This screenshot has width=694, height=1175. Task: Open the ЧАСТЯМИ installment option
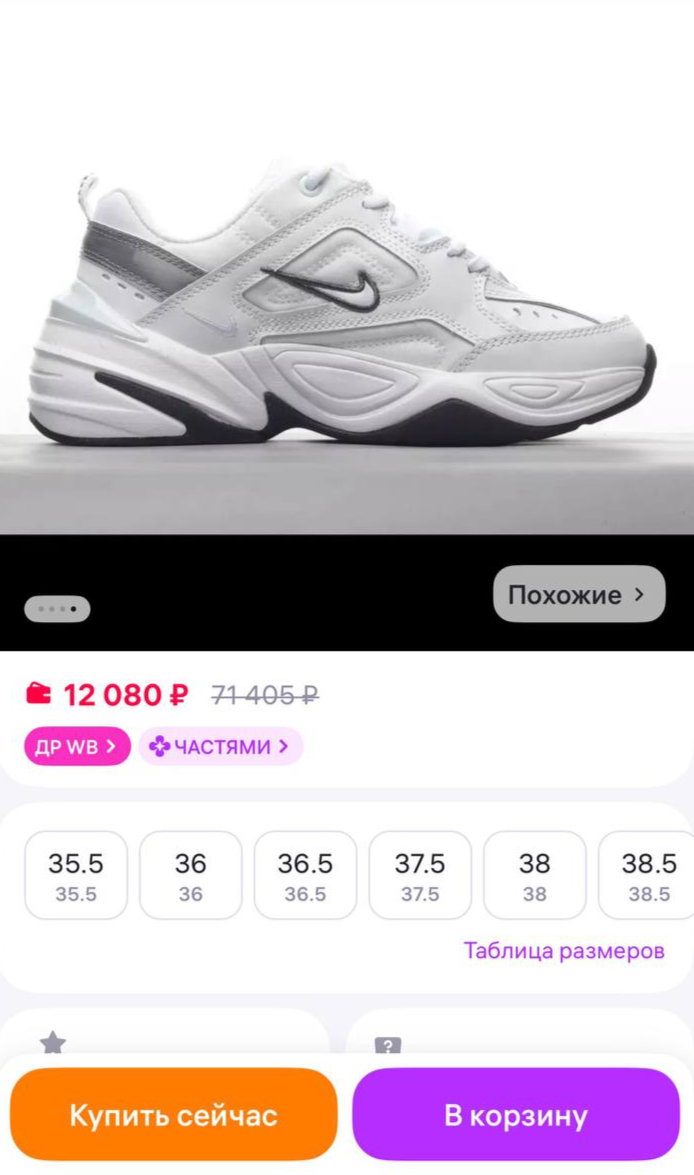tap(220, 746)
